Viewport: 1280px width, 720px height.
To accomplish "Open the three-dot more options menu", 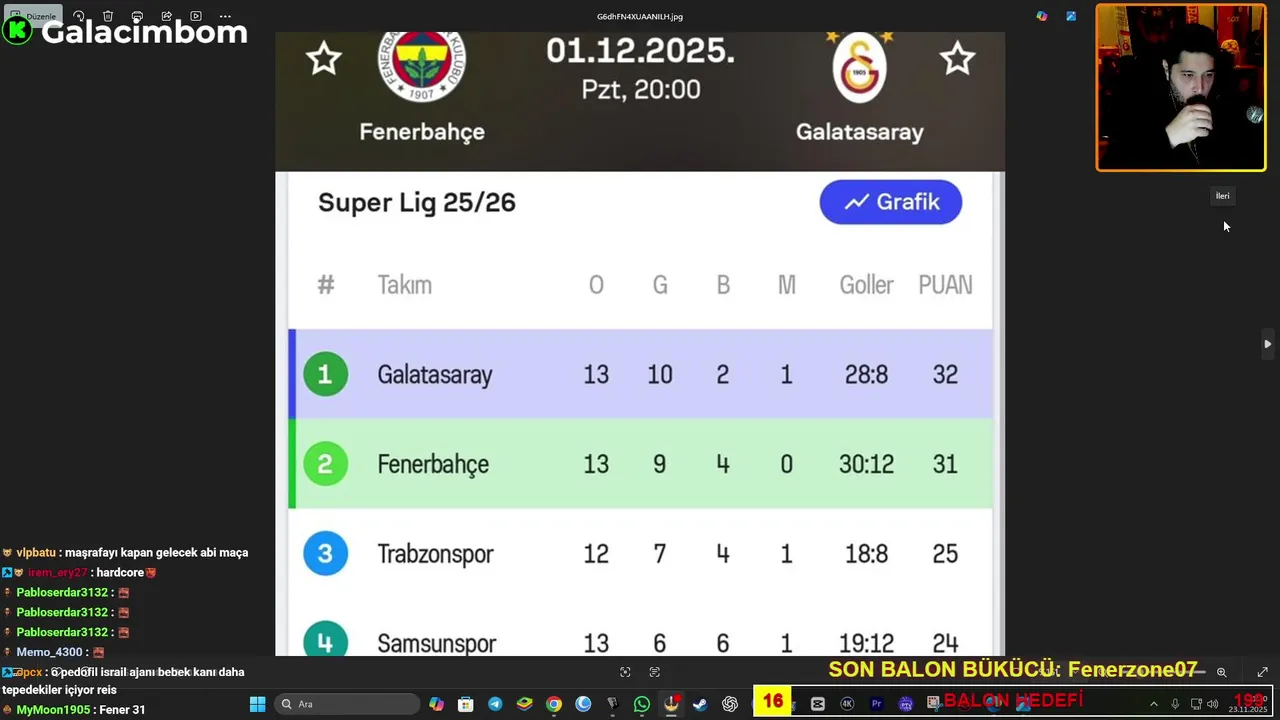I will [225, 16].
